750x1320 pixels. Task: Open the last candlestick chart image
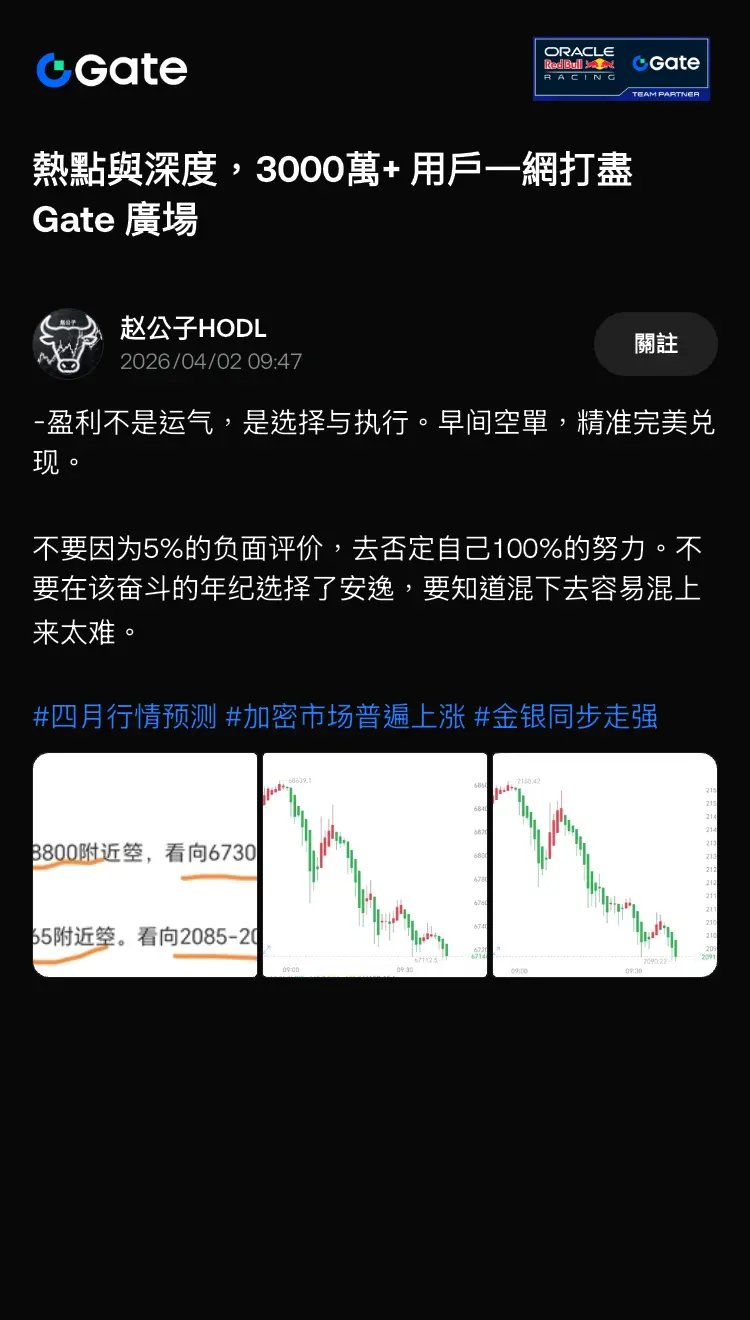[x=605, y=865]
